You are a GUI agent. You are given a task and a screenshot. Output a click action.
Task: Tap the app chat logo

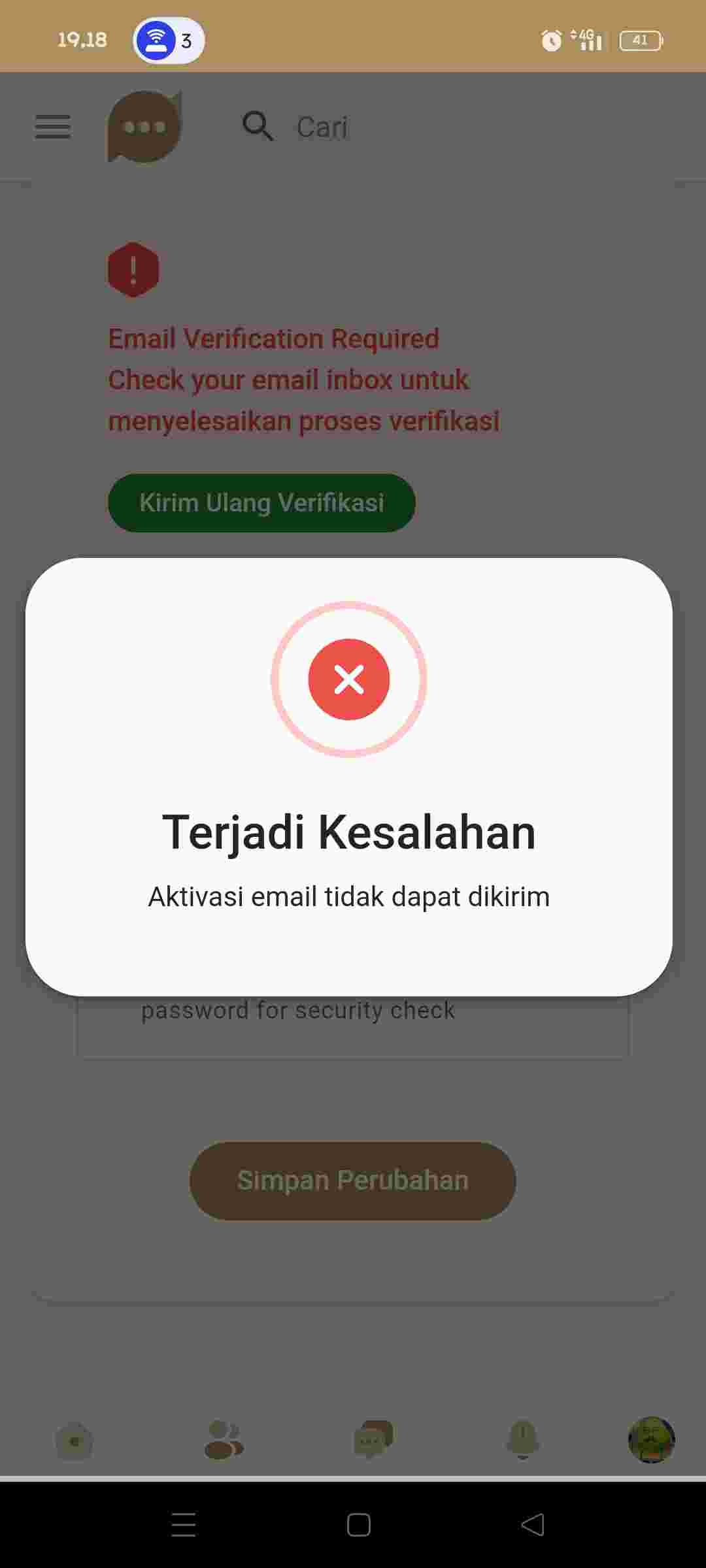(144, 127)
